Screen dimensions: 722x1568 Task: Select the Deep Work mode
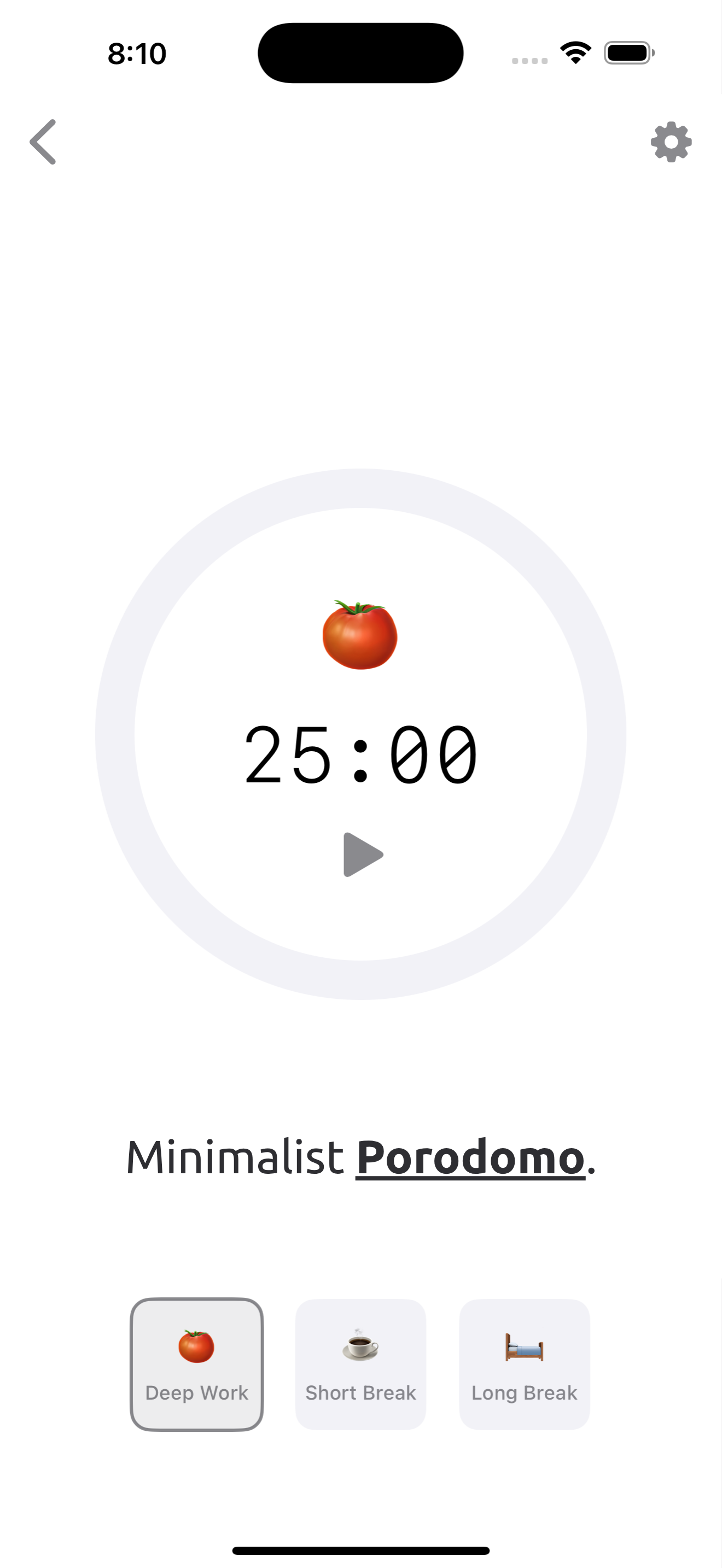[x=196, y=1364]
